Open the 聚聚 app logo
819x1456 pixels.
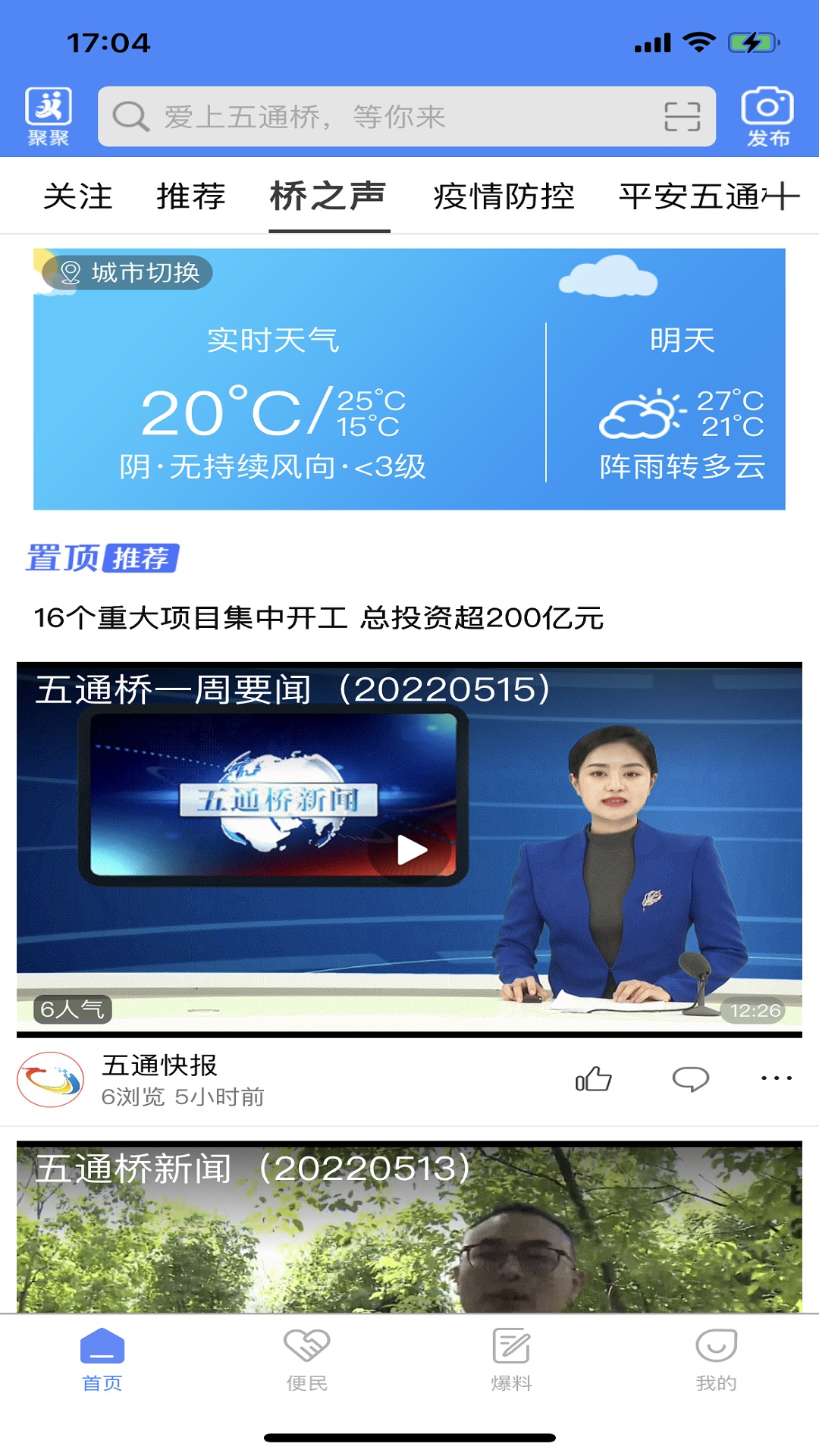point(49,114)
